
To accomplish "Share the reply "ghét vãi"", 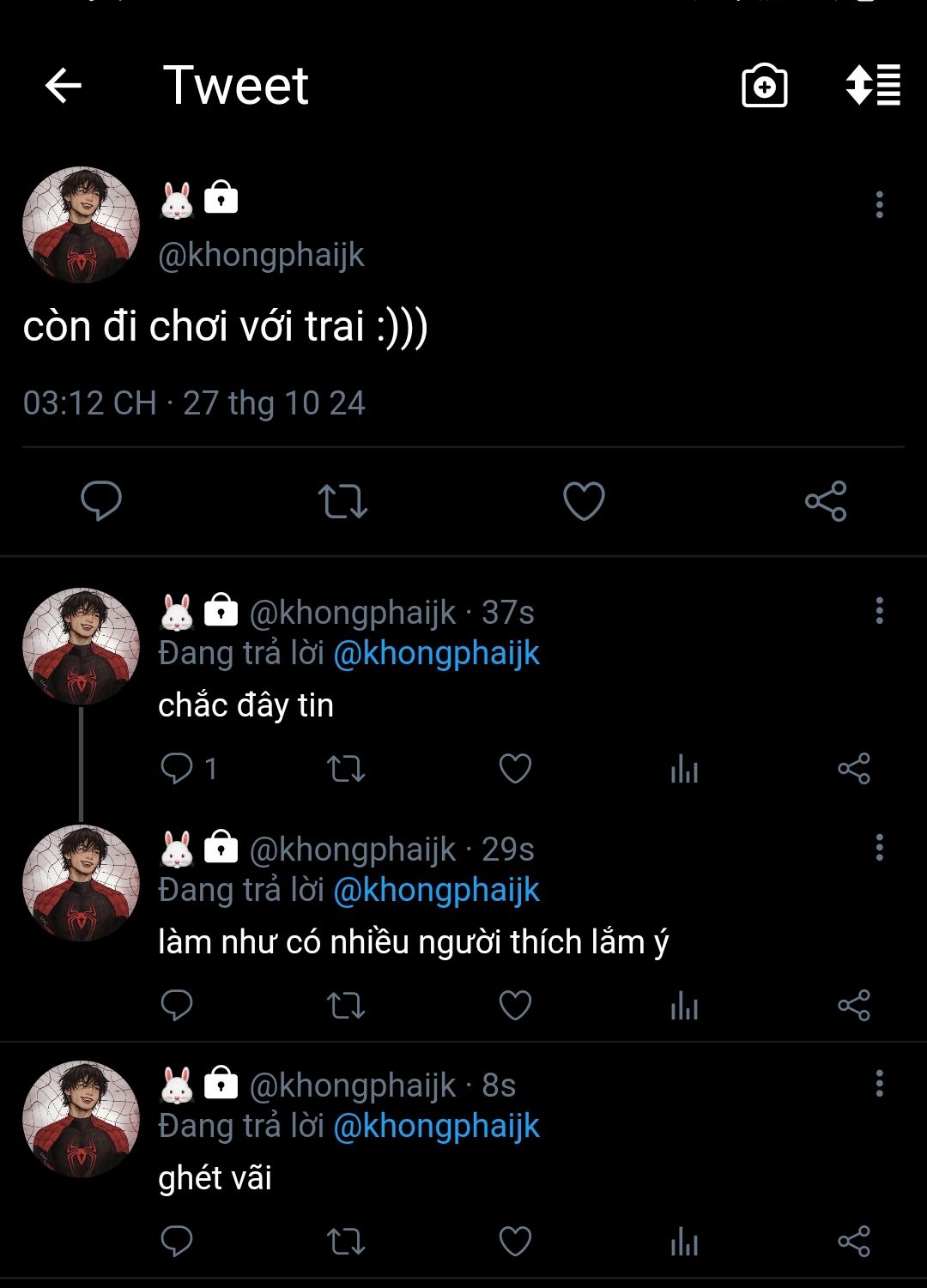I will click(x=853, y=1241).
